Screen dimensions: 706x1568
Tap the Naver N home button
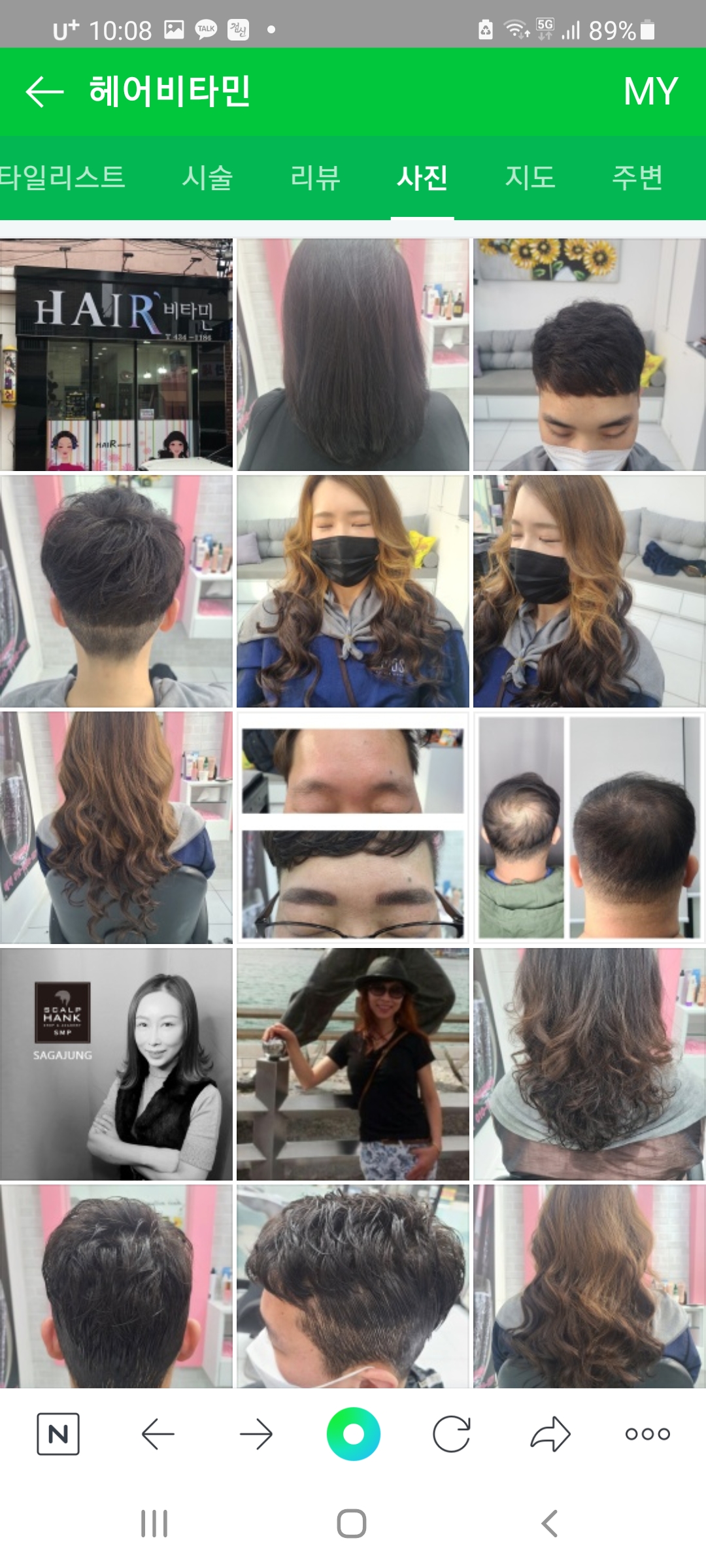[x=58, y=1434]
